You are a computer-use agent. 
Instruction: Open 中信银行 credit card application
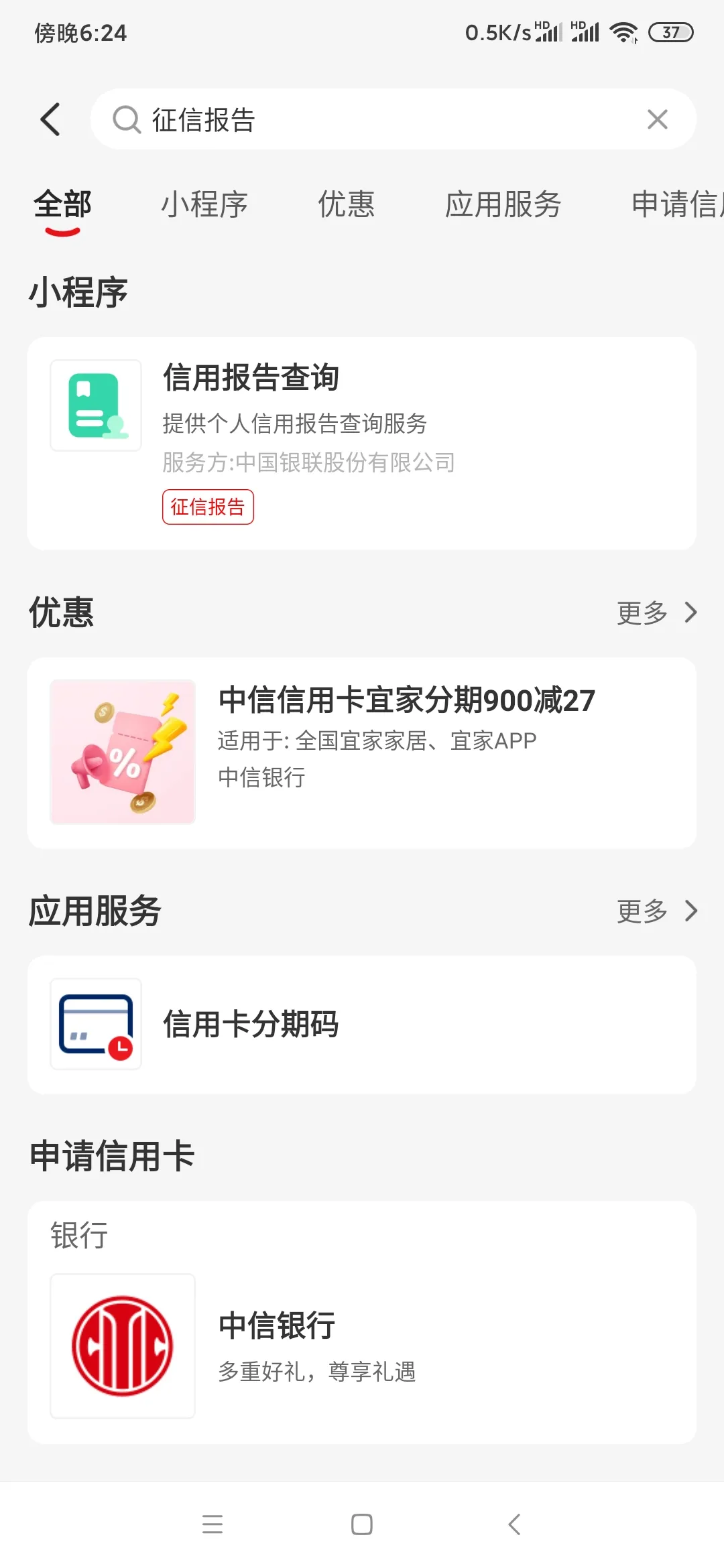(362, 1346)
